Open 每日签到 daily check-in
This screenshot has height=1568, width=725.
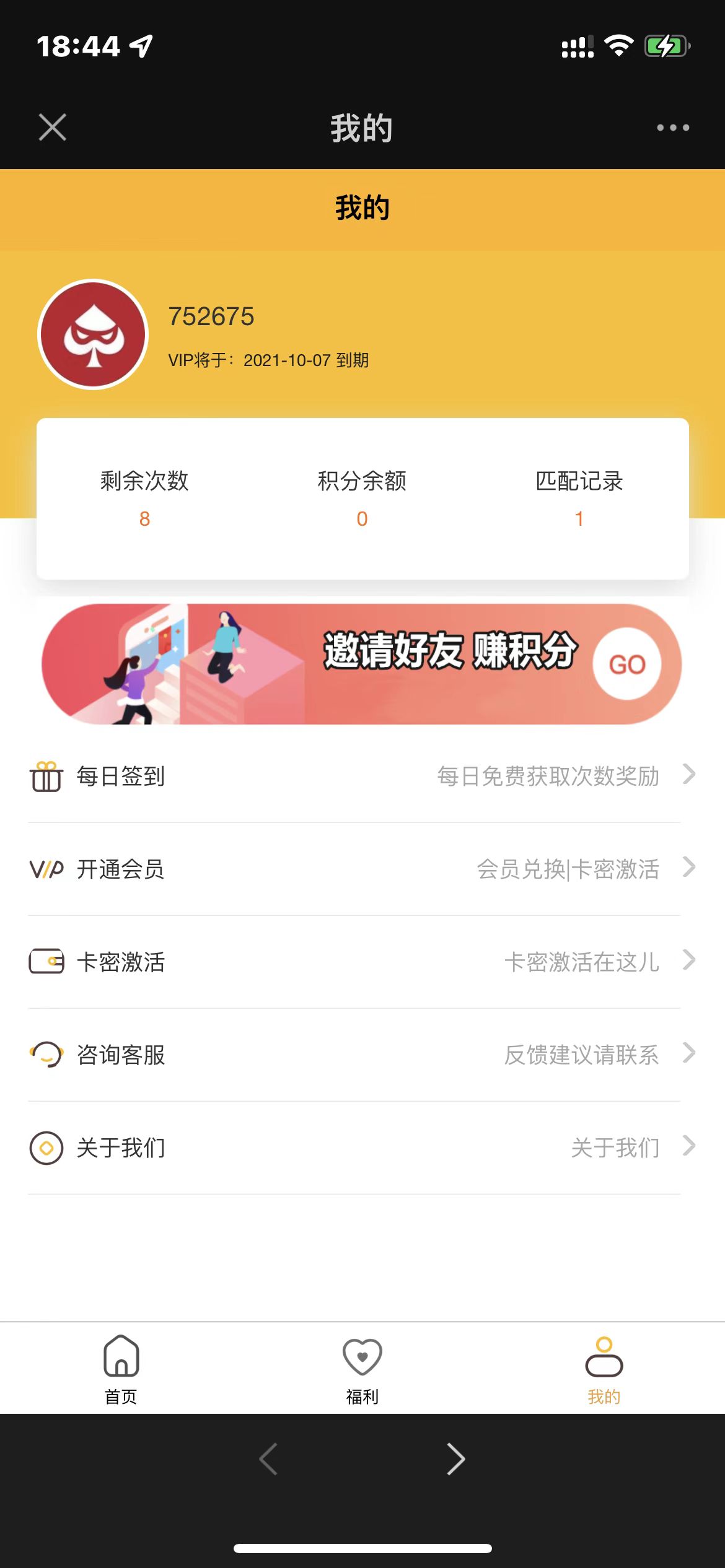point(362,776)
